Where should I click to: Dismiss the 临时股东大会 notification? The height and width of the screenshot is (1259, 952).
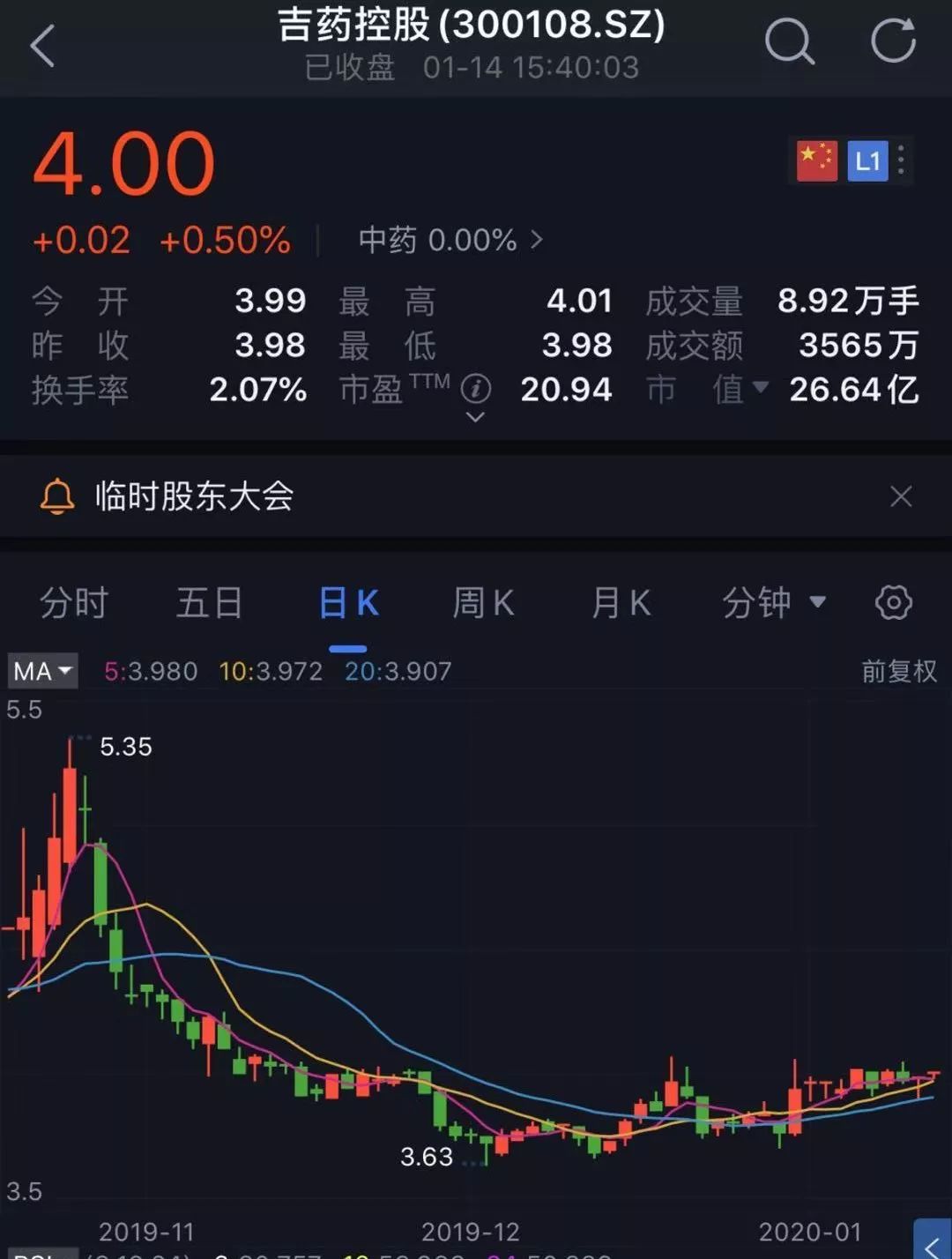(x=901, y=496)
